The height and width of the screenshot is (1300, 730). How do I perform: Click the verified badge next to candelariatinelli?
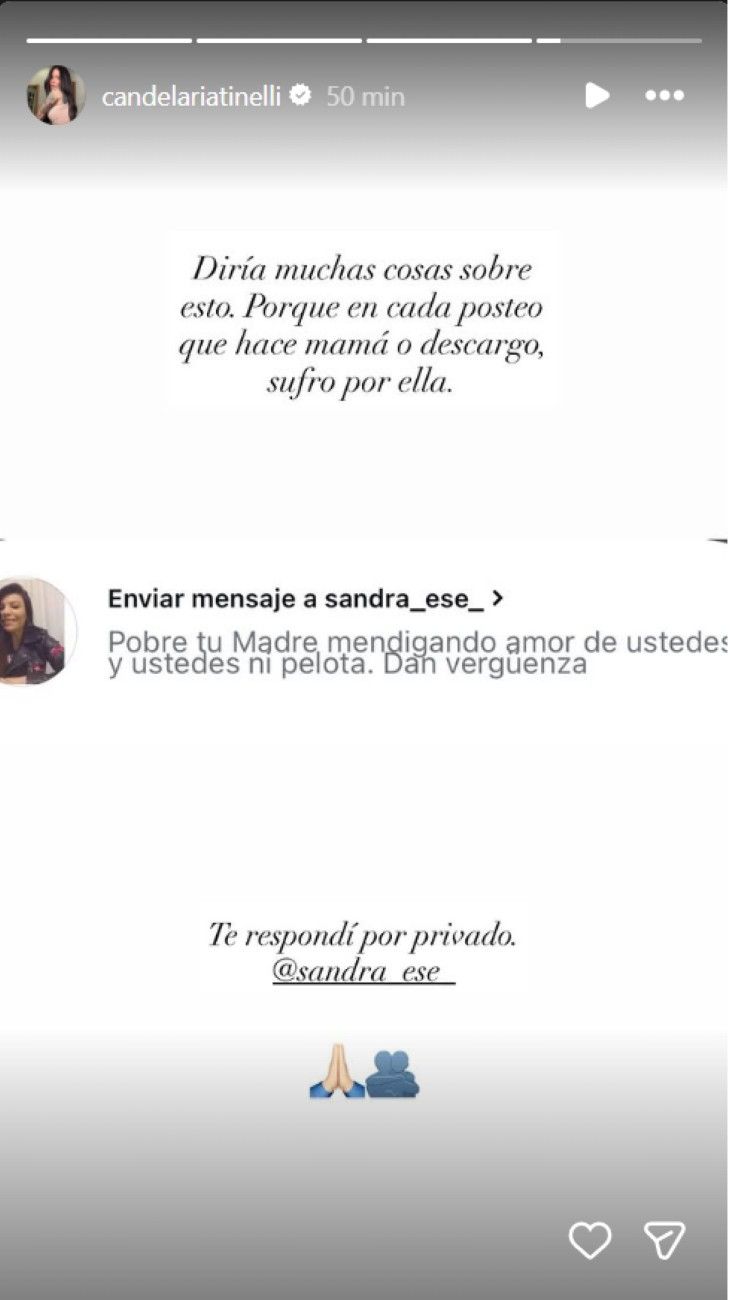tap(299, 95)
